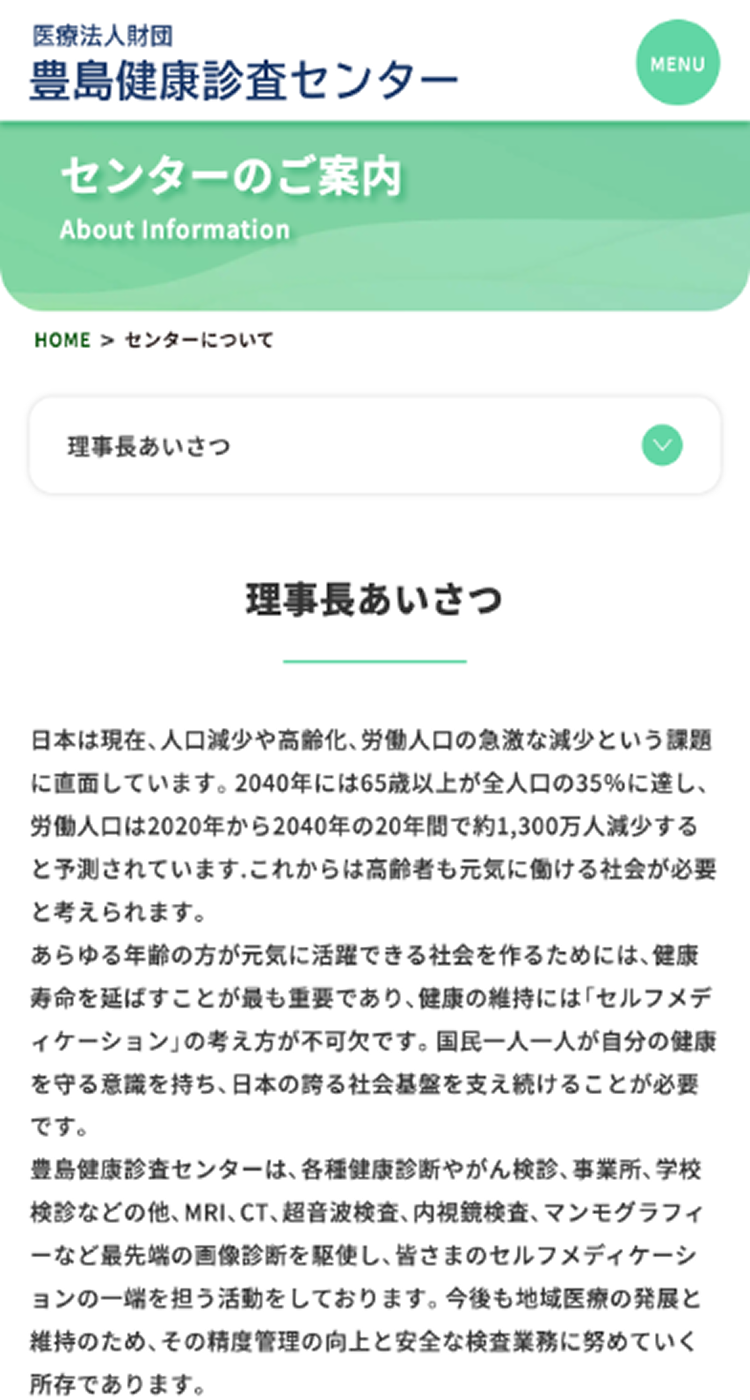Open the green MENU button
The height and width of the screenshot is (1400, 750).
(x=678, y=63)
